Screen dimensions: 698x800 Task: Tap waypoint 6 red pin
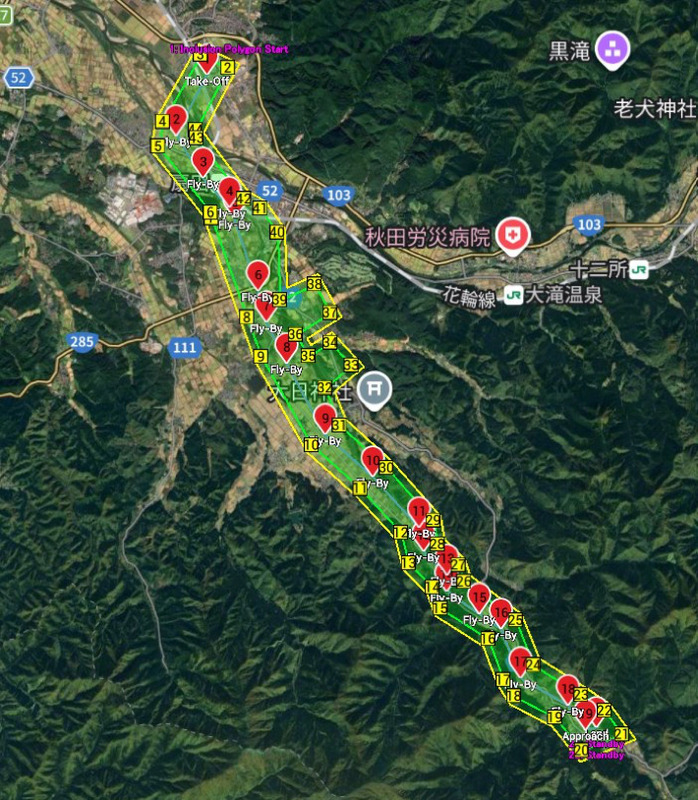(258, 273)
